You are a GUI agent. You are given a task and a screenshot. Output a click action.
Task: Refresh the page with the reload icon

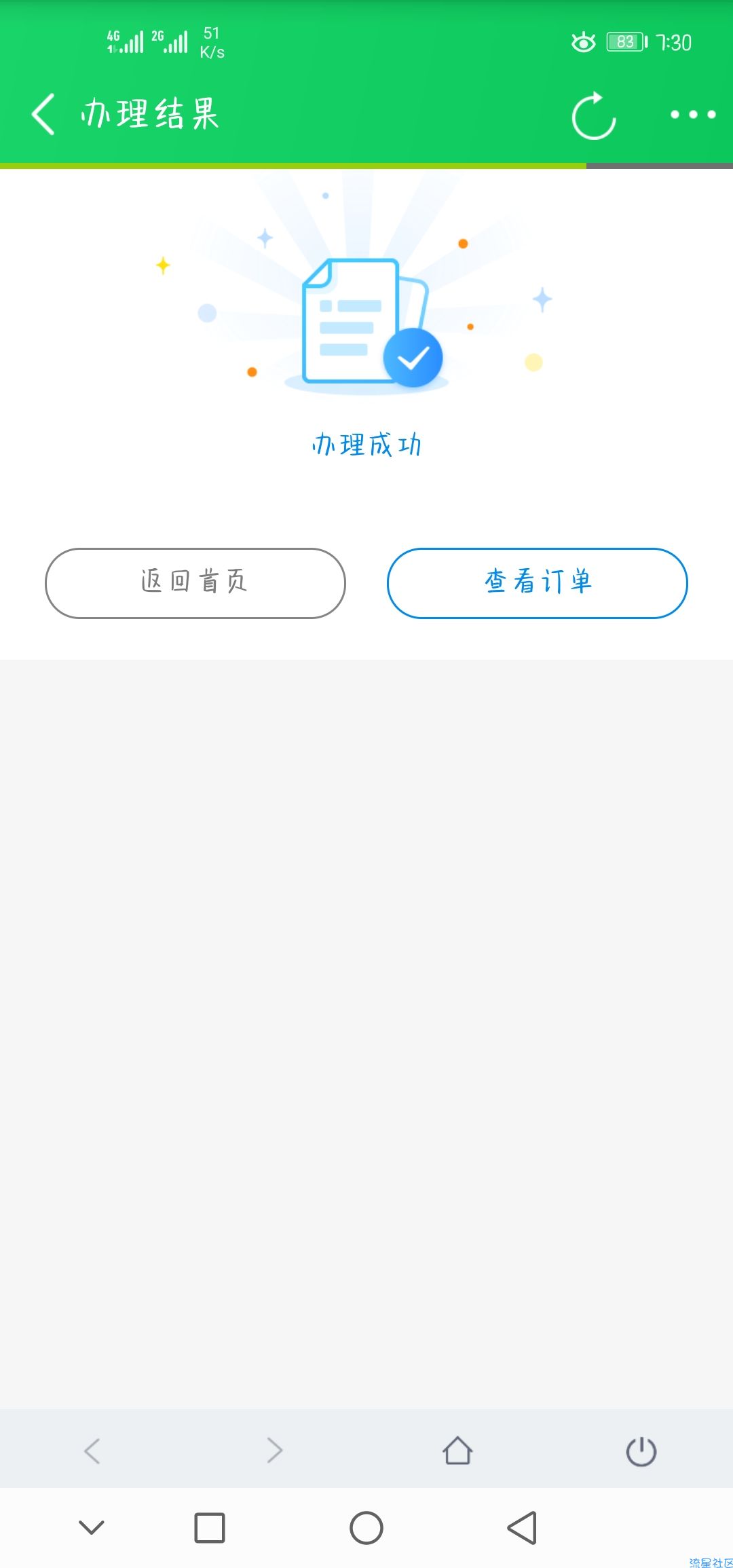tap(593, 115)
